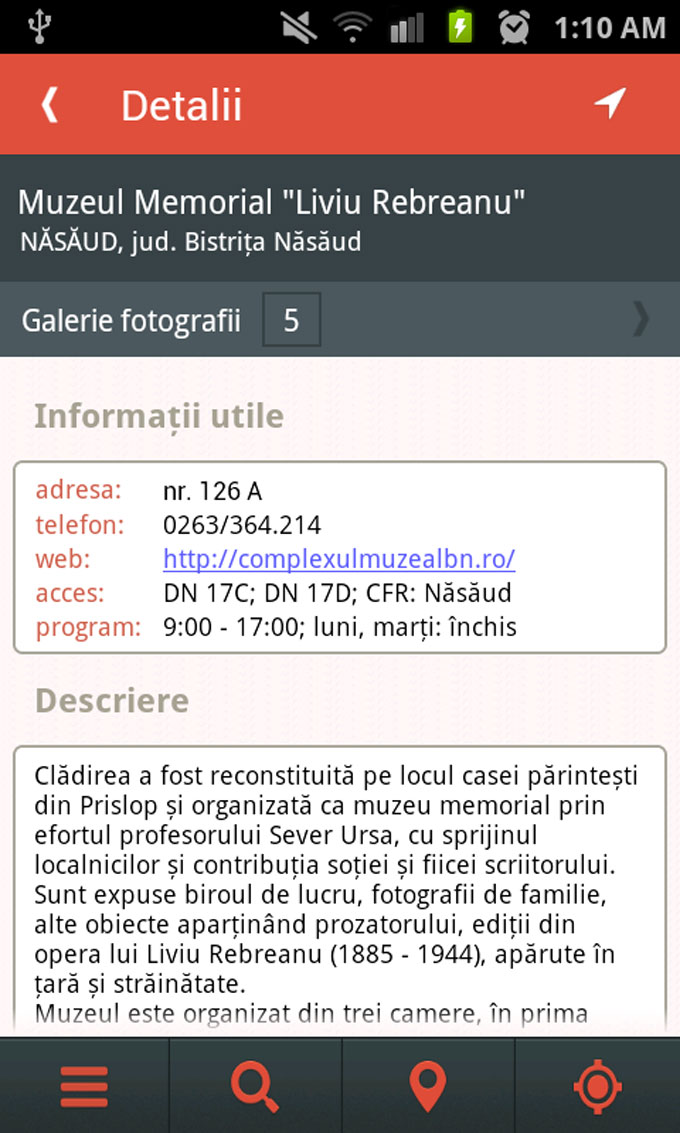Open the map pin tab
Screen dimensions: 680x1133
[428, 1086]
